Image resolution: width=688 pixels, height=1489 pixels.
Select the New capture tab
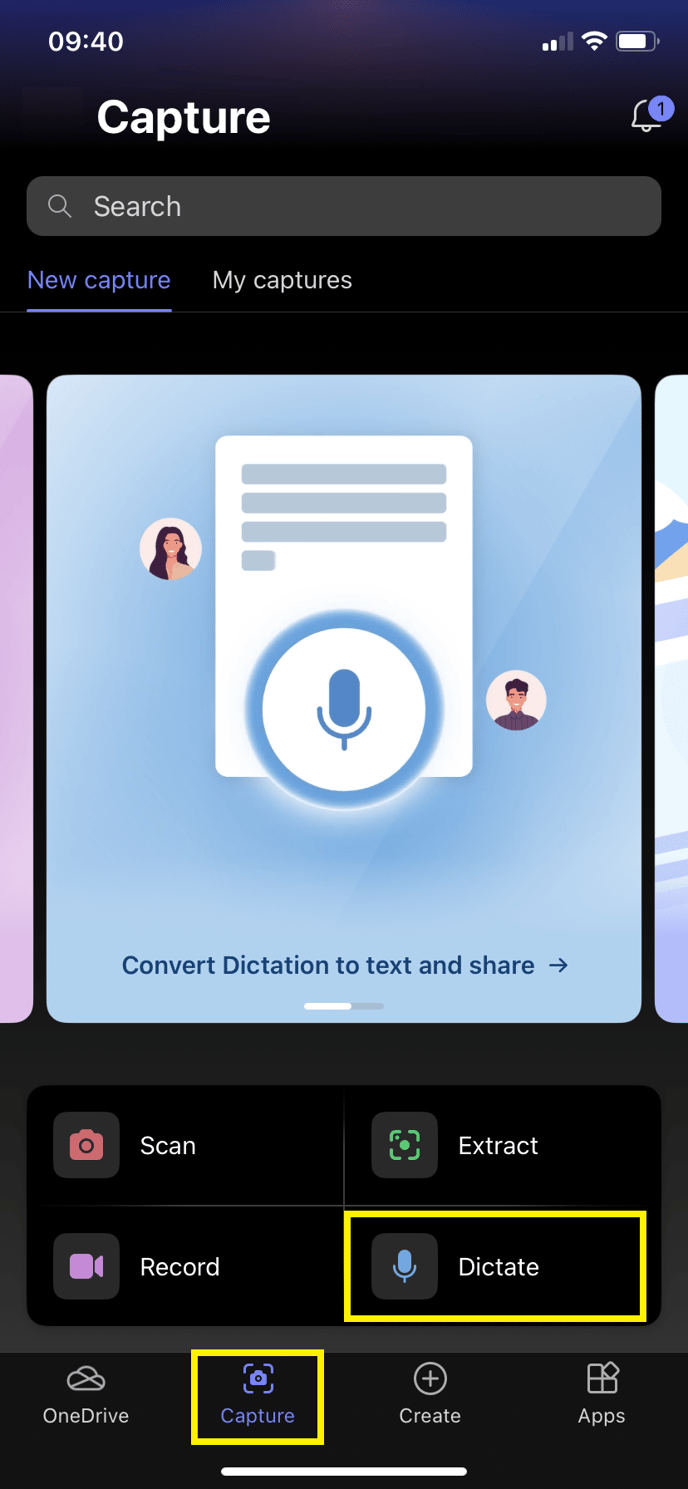(99, 280)
